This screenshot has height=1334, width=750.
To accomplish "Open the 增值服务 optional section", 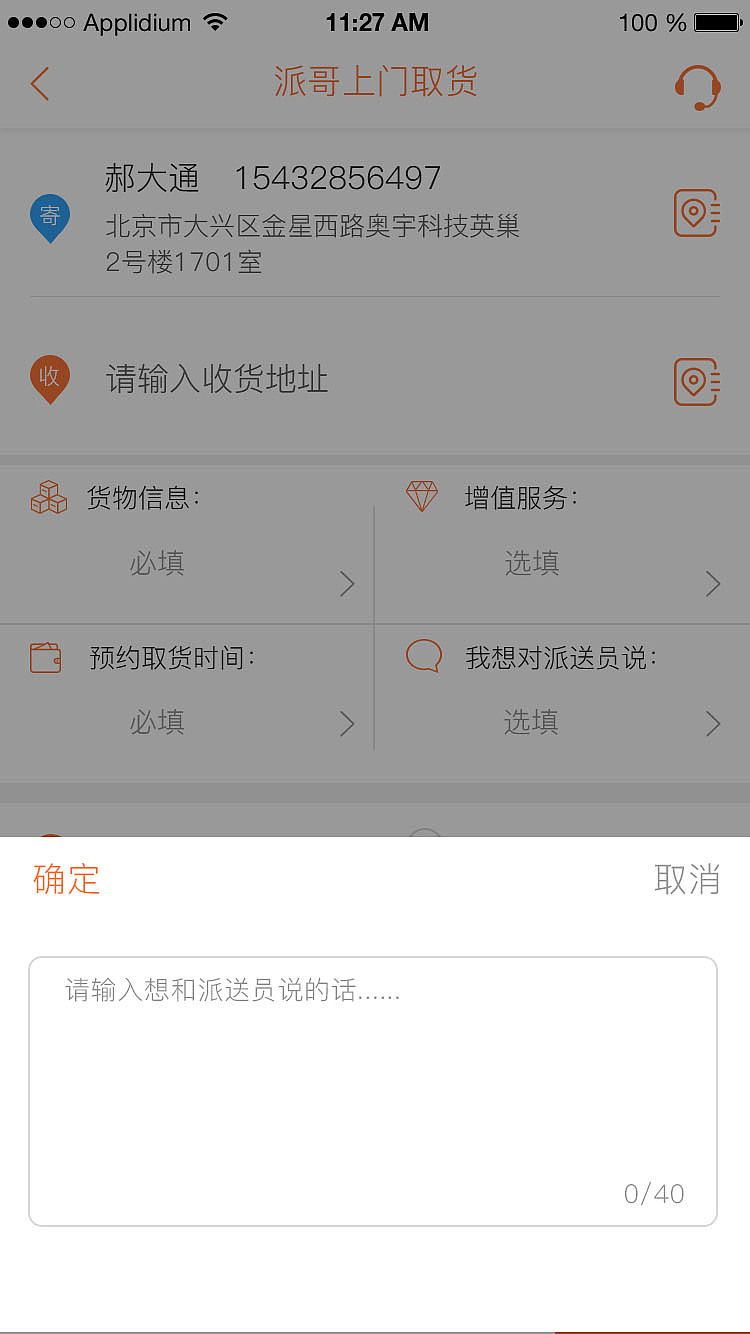I will 562,545.
